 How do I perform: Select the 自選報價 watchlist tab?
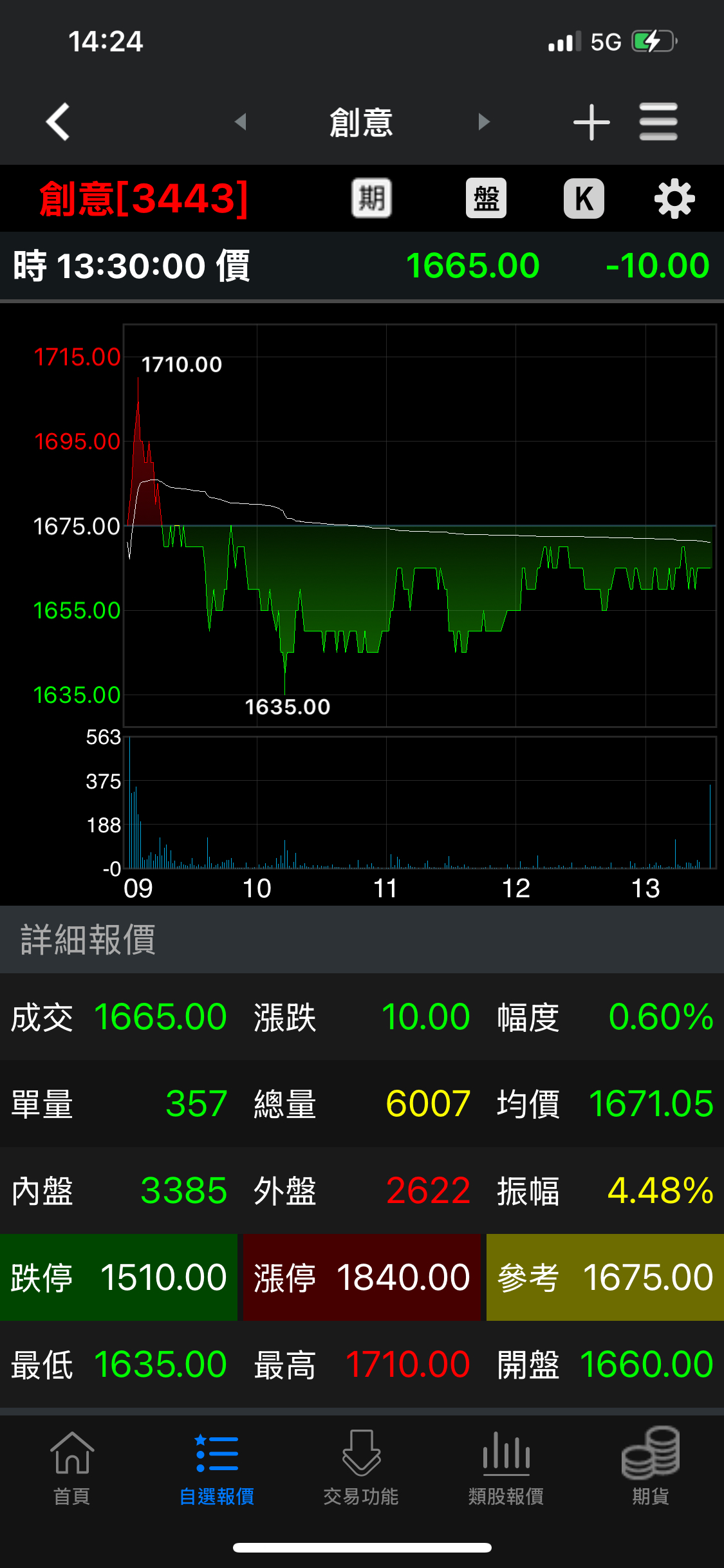pos(217,1468)
